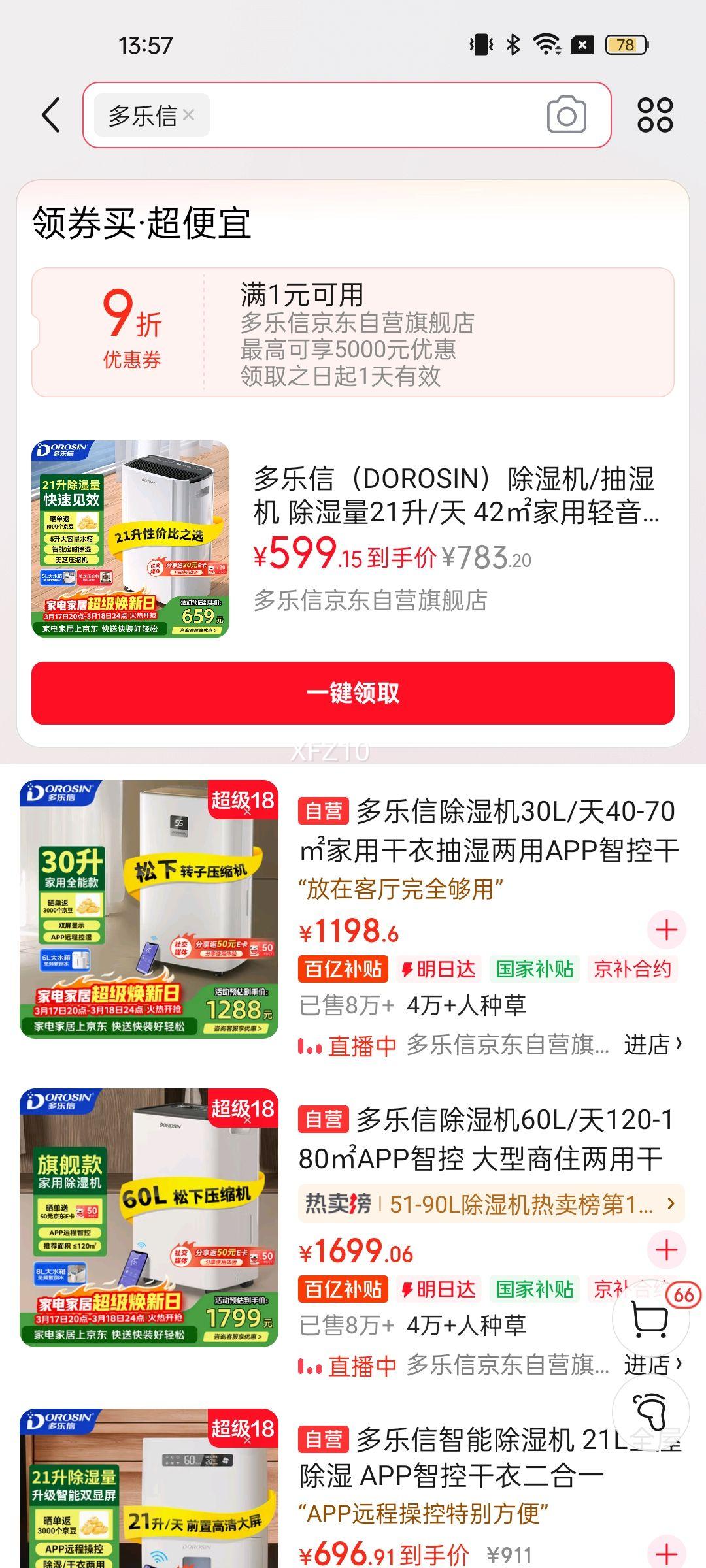View 51-90L除湿机热卖榜 ranking
The height and width of the screenshot is (1568, 706).
[490, 1203]
